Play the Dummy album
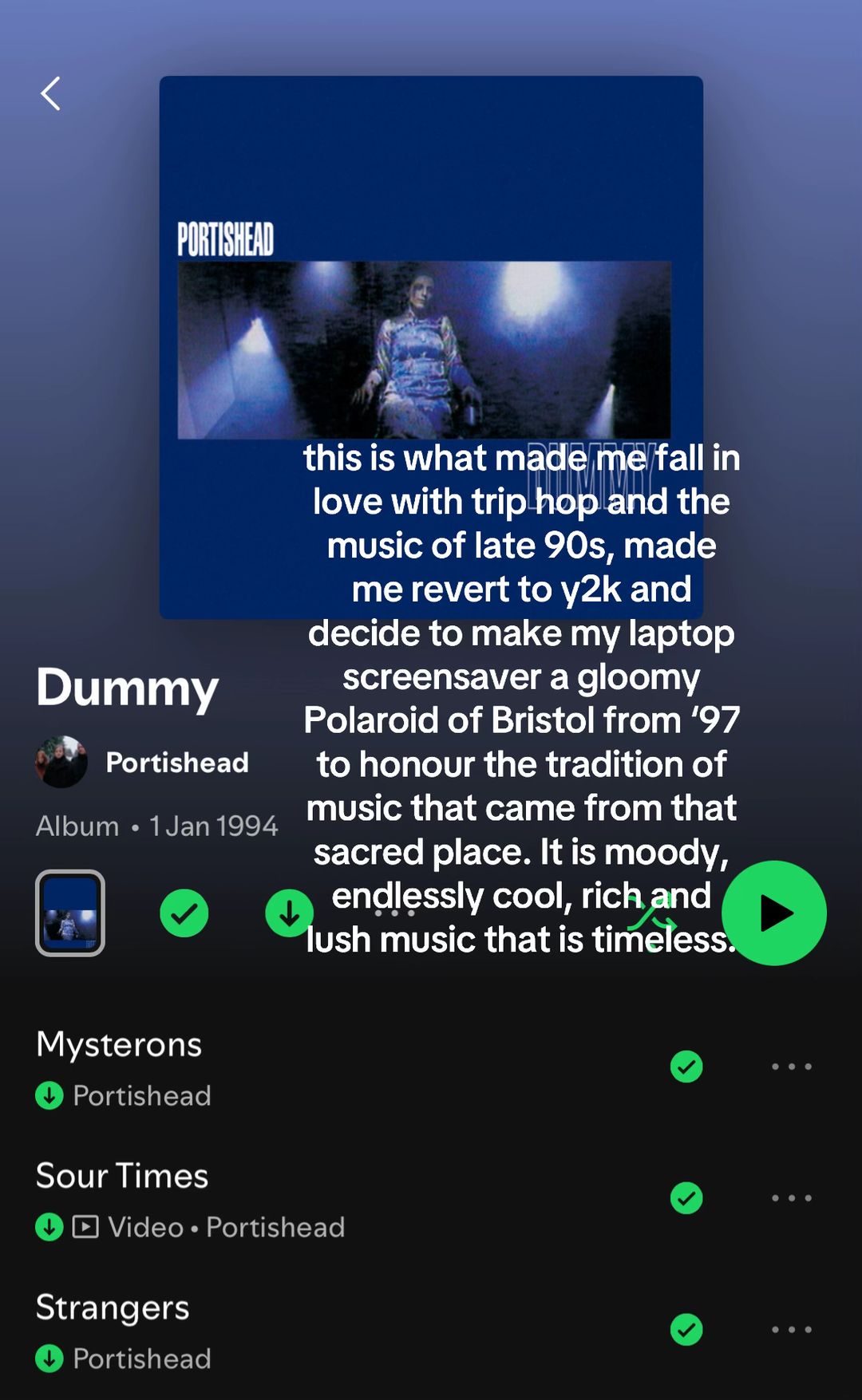 (773, 913)
